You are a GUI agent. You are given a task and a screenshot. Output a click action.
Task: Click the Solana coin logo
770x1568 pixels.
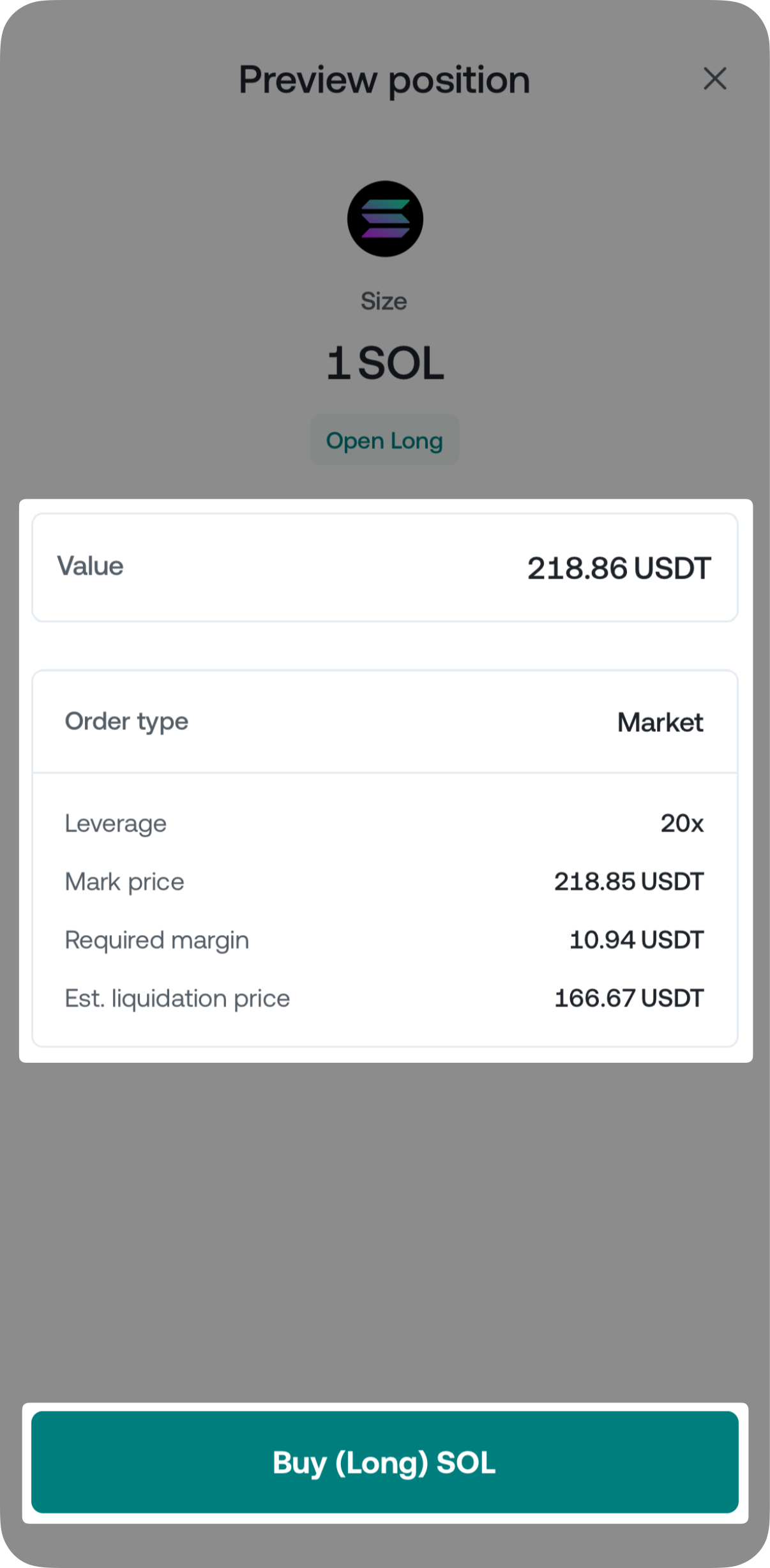pos(385,218)
